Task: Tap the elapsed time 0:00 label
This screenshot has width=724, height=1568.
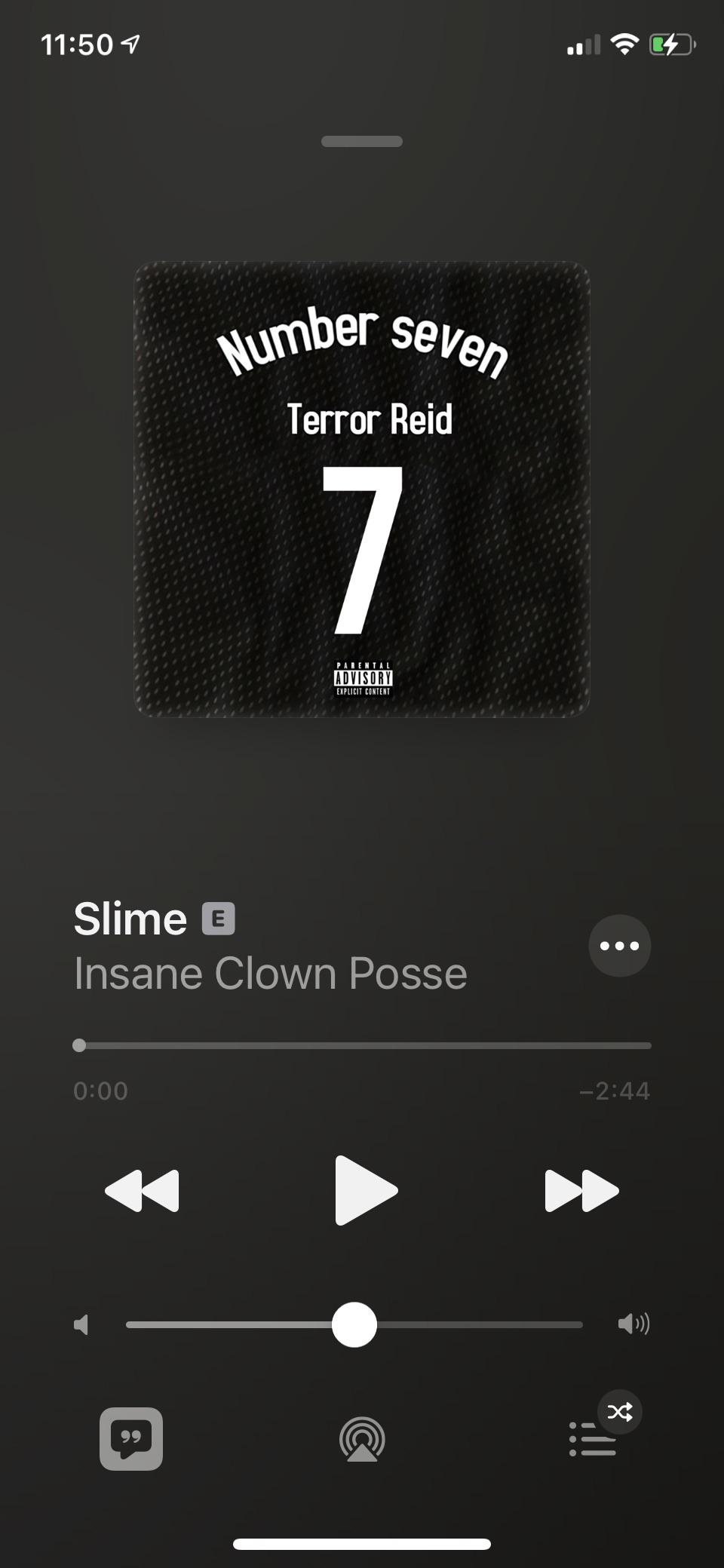Action: (x=100, y=1090)
